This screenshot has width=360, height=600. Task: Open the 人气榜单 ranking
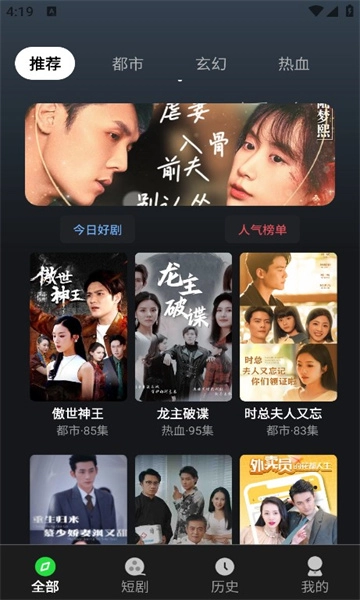tap(262, 230)
